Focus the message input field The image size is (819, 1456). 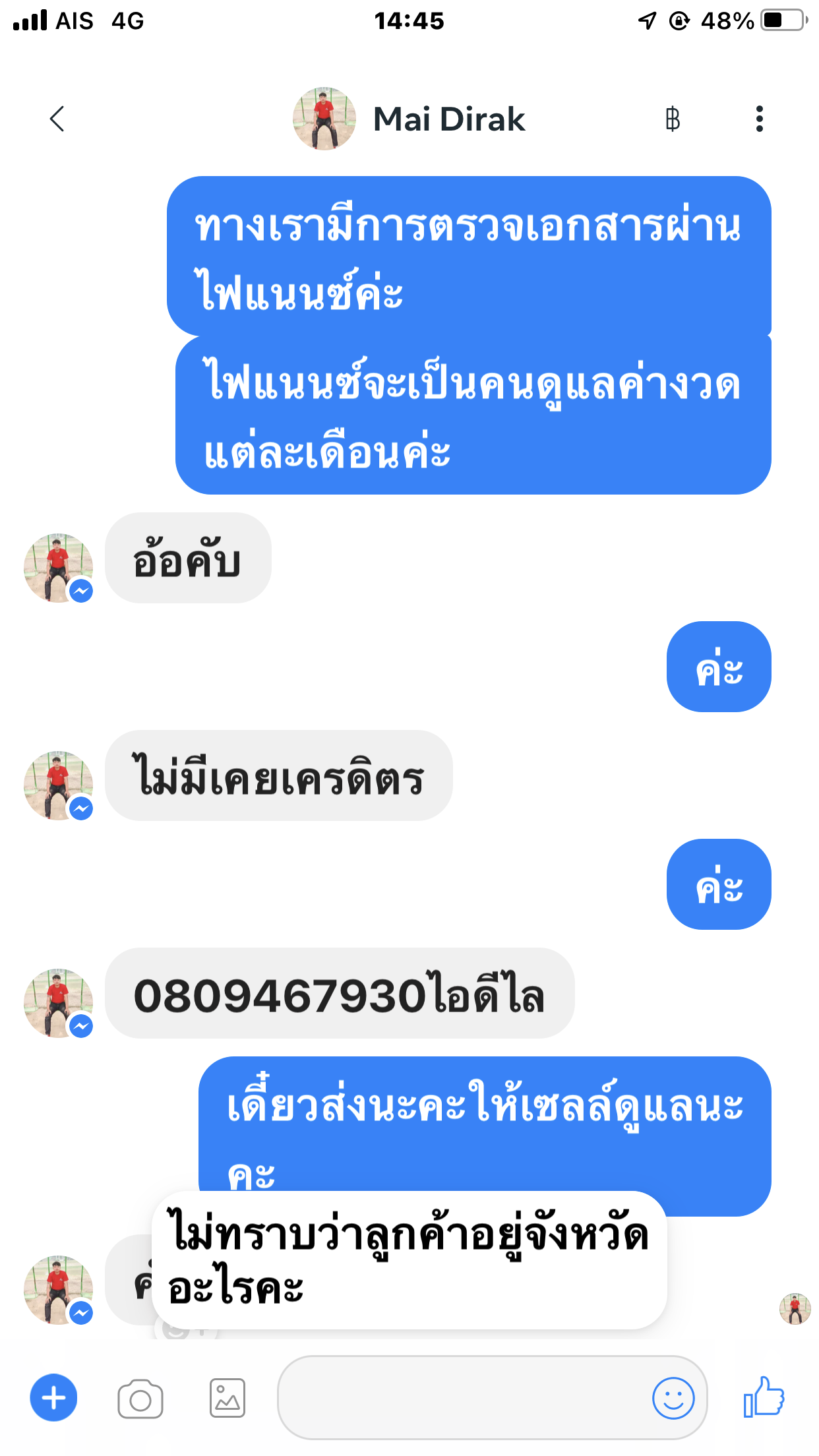point(462,1397)
